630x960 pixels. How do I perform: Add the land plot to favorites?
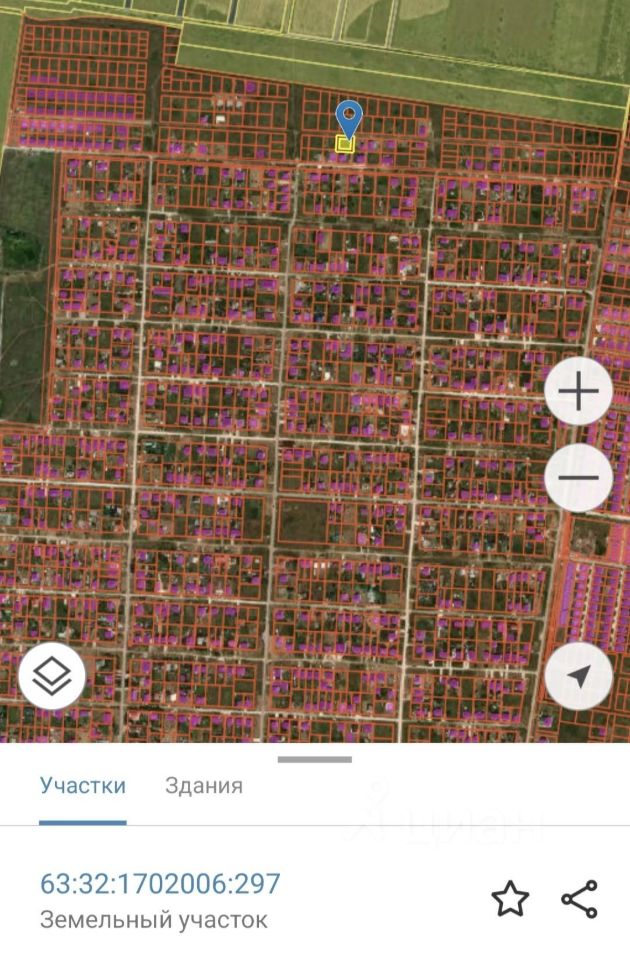pos(510,899)
